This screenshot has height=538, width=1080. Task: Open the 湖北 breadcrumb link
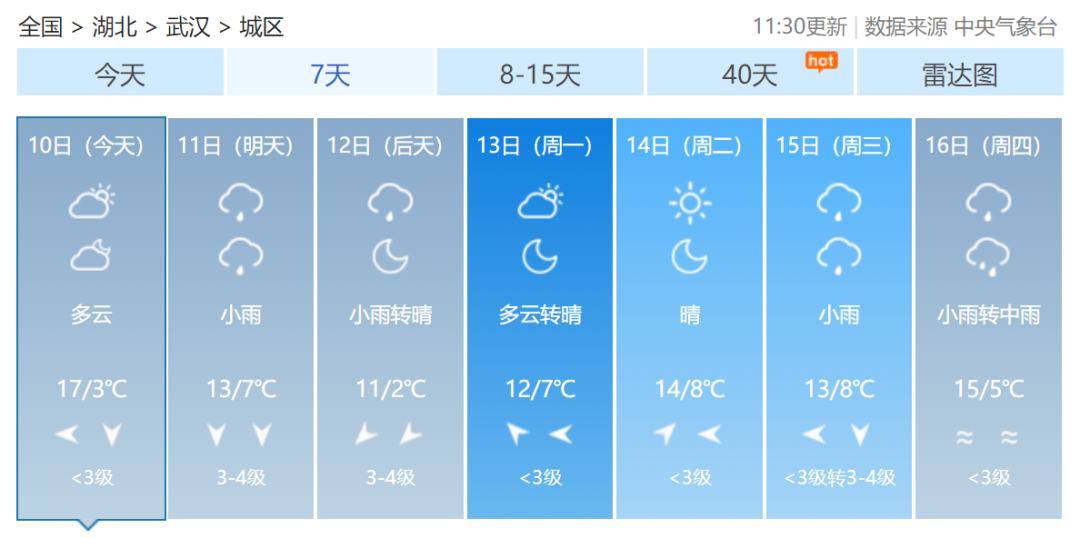114,27
